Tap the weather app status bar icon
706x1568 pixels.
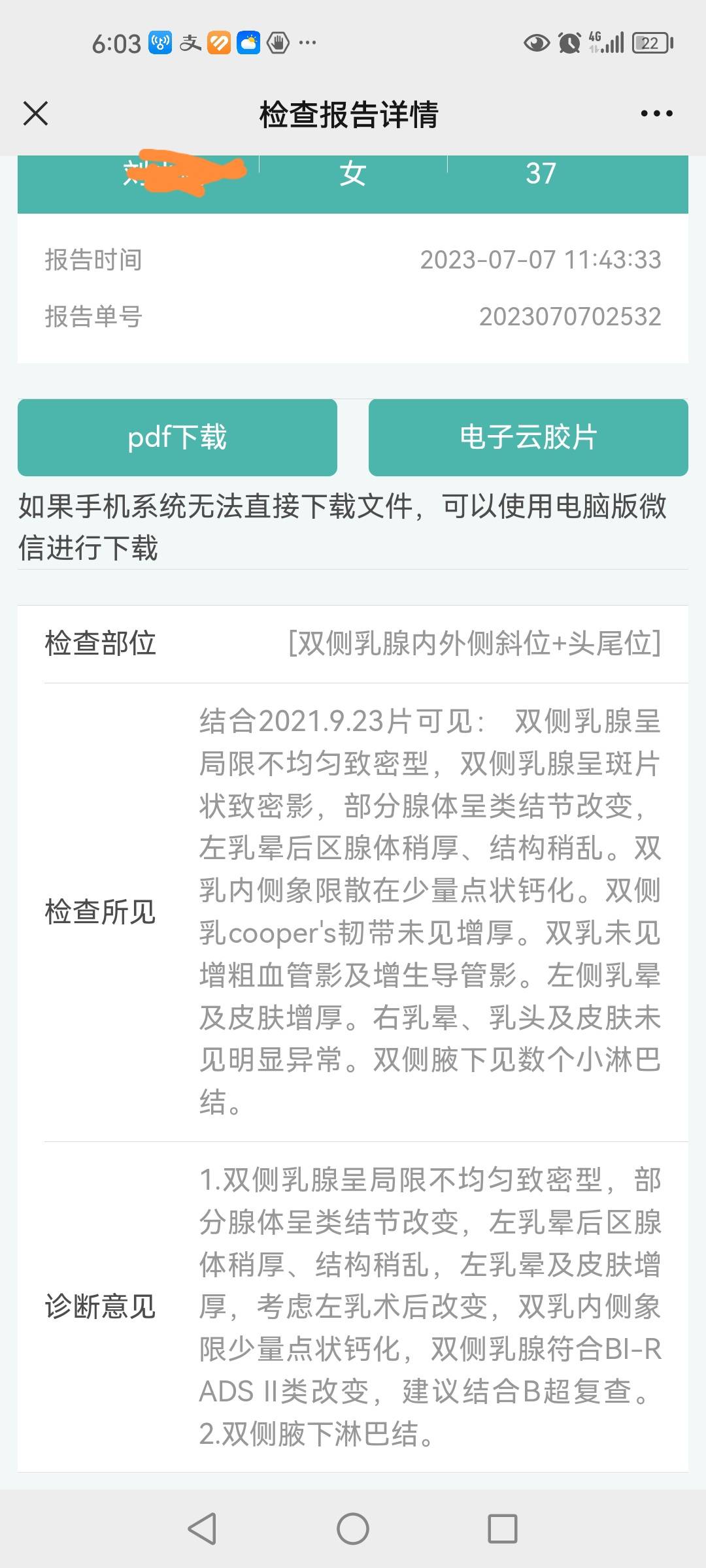(247, 42)
